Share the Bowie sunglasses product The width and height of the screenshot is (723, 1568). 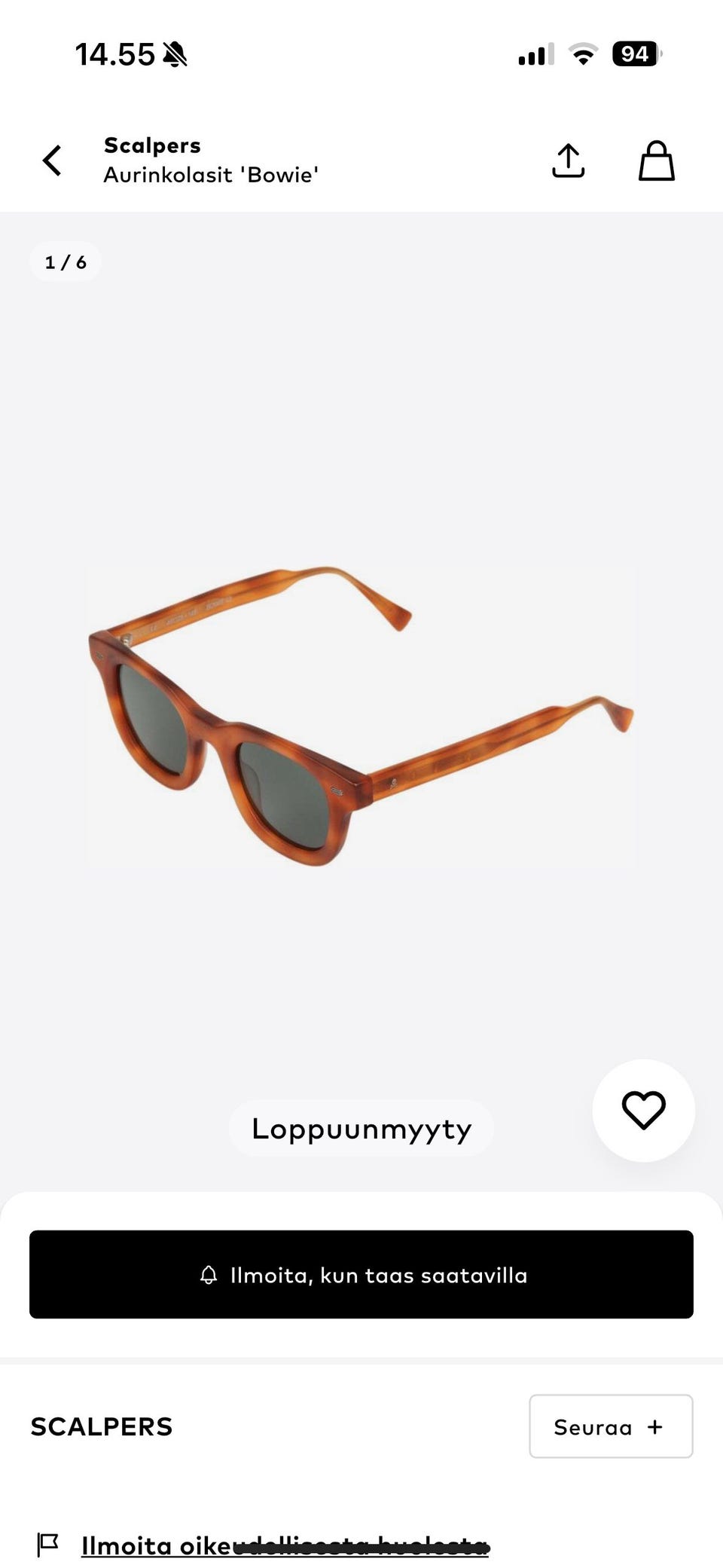point(568,160)
